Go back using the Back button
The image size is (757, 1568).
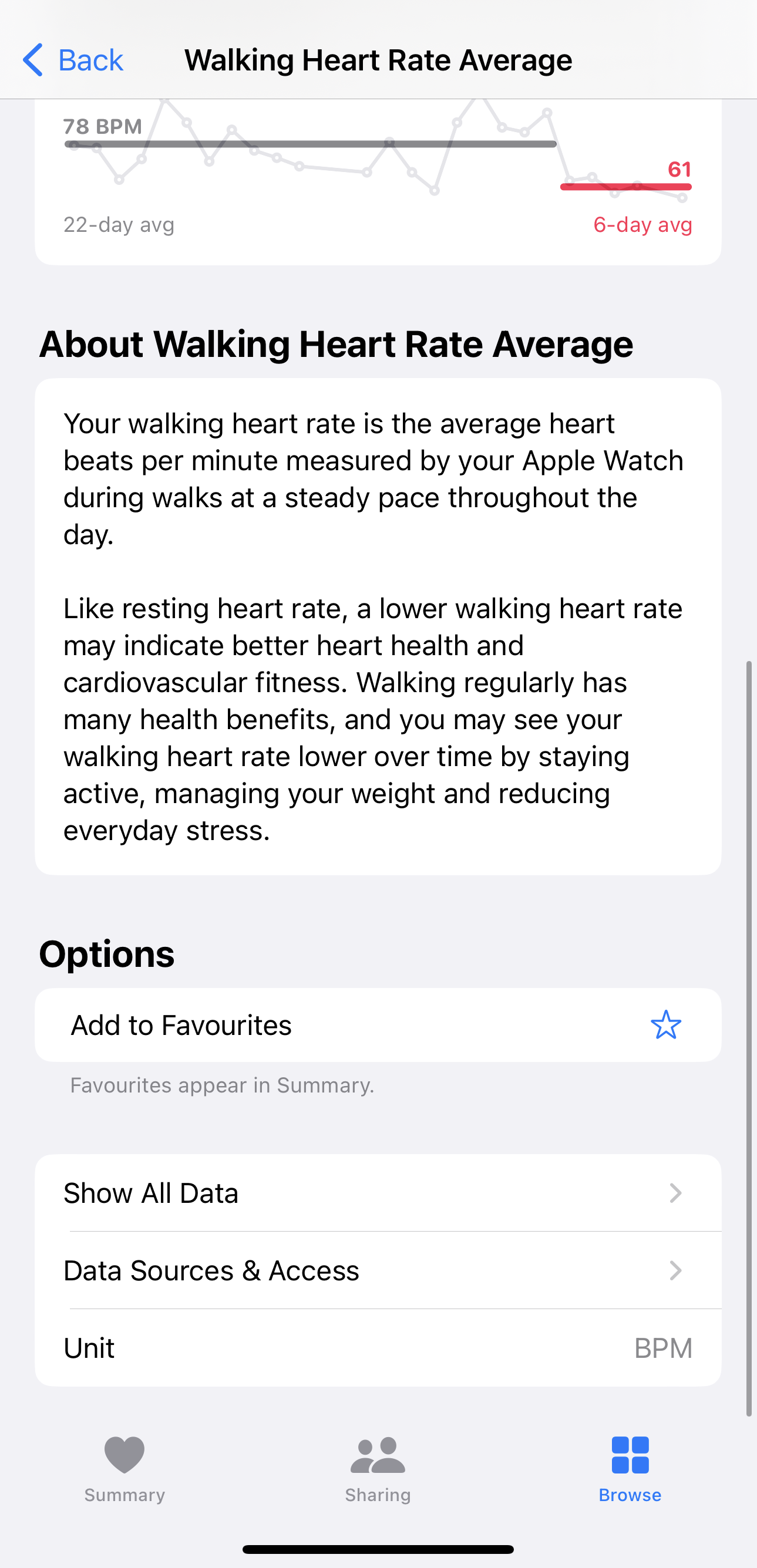[72, 60]
